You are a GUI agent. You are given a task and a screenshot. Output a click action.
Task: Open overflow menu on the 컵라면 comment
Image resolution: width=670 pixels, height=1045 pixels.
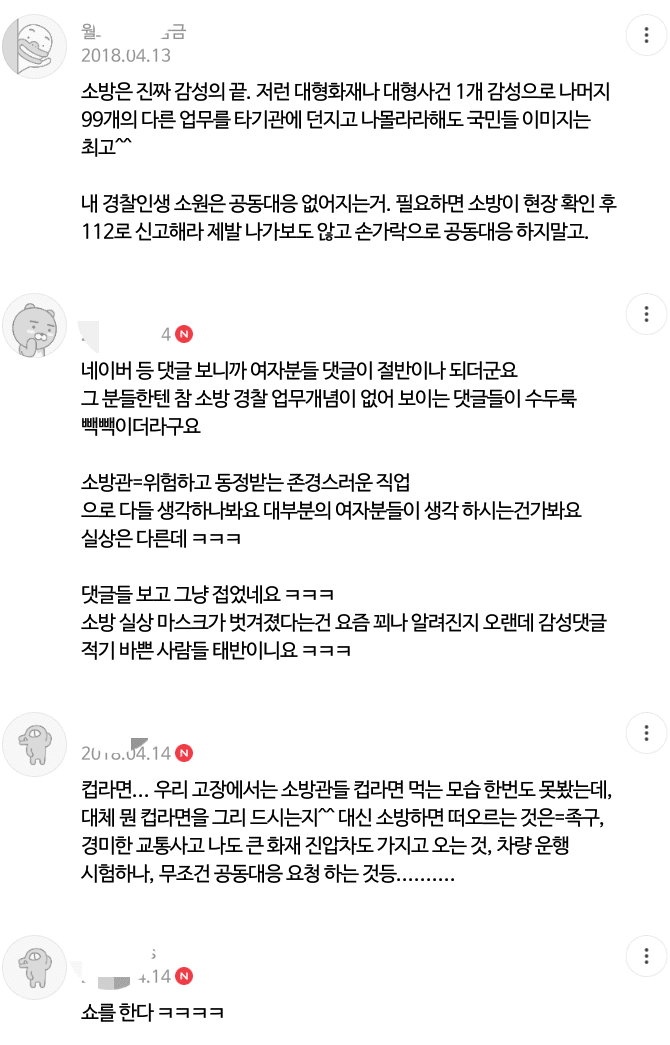(646, 733)
